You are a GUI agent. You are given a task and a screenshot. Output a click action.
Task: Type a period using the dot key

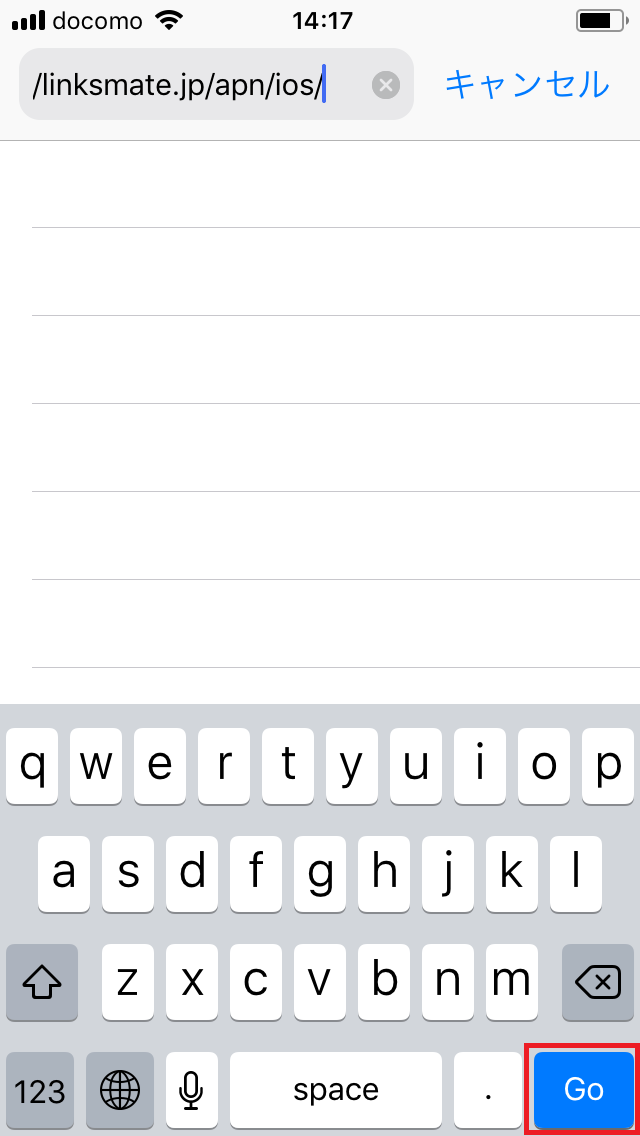pyautogui.click(x=487, y=1089)
